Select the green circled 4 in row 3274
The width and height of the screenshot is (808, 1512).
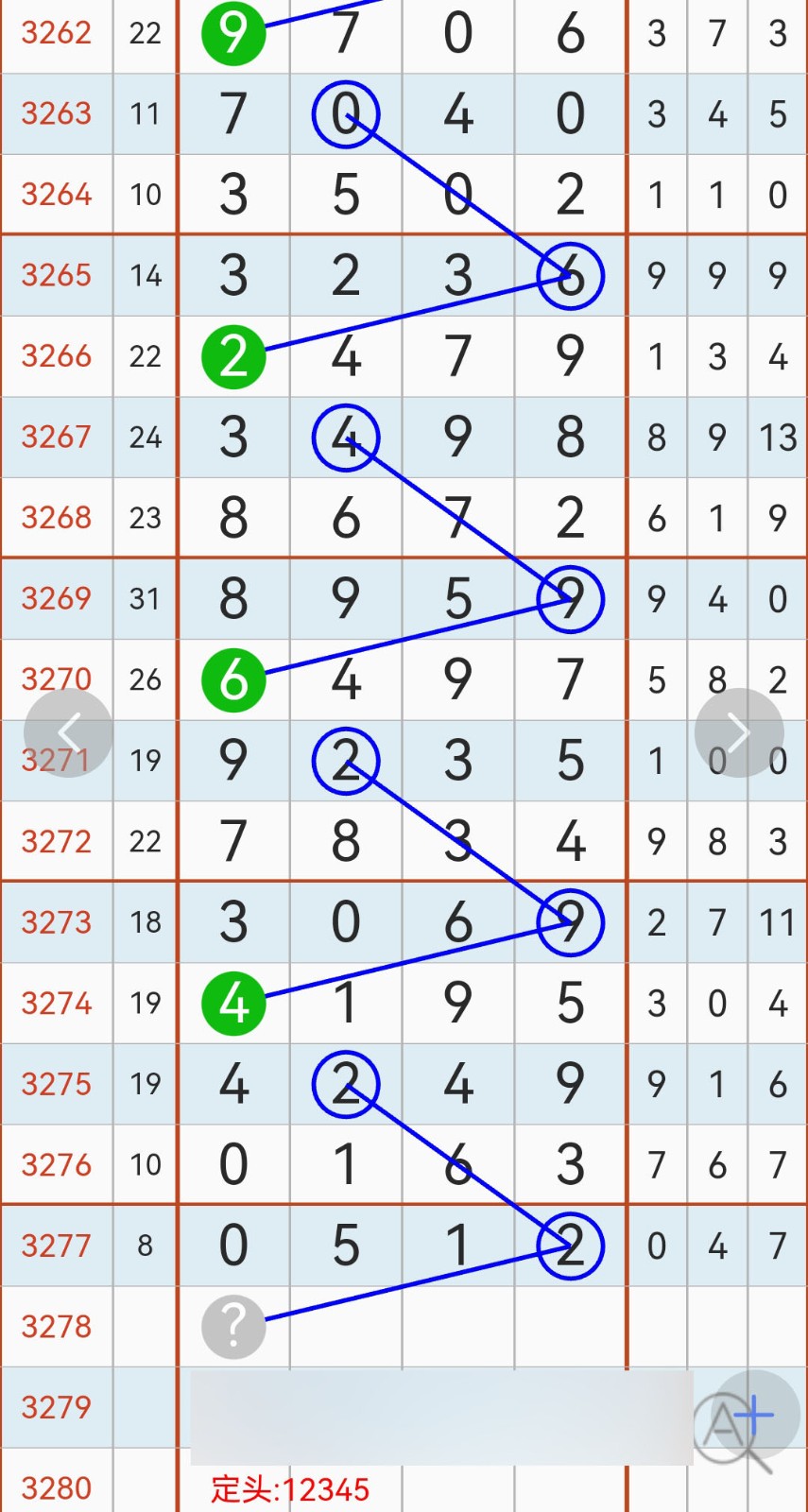point(233,1004)
